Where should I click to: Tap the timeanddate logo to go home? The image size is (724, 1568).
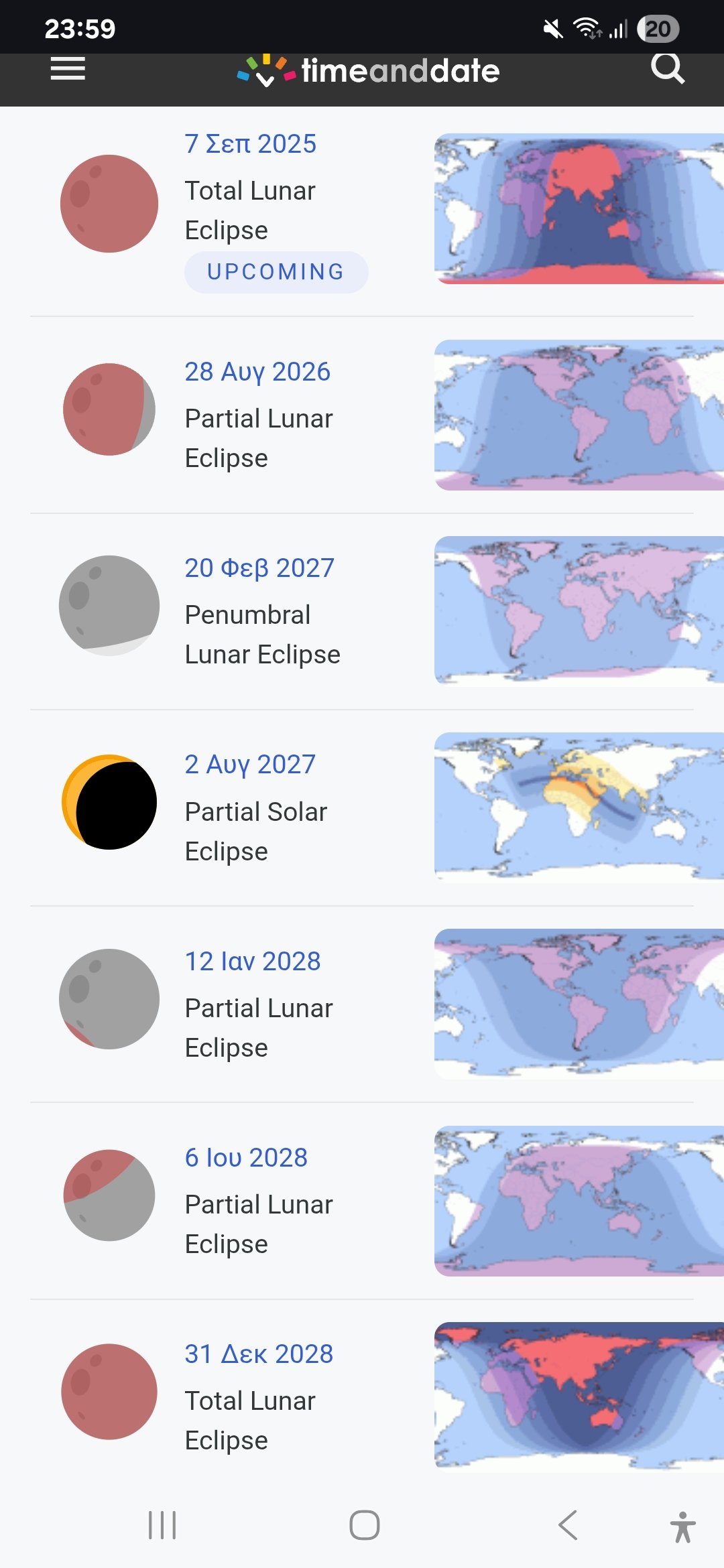point(368,70)
